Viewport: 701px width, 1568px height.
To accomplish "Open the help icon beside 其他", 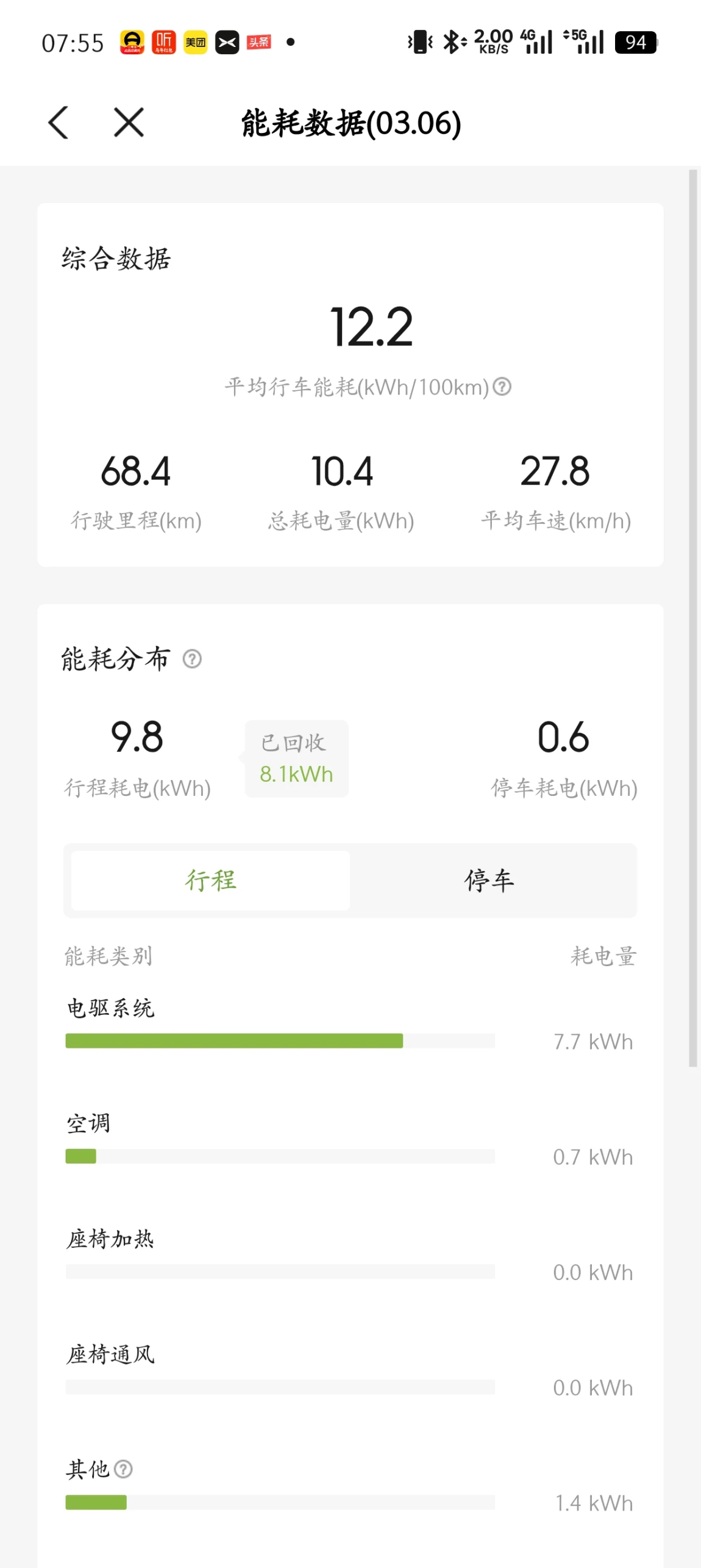I will pyautogui.click(x=123, y=1469).
